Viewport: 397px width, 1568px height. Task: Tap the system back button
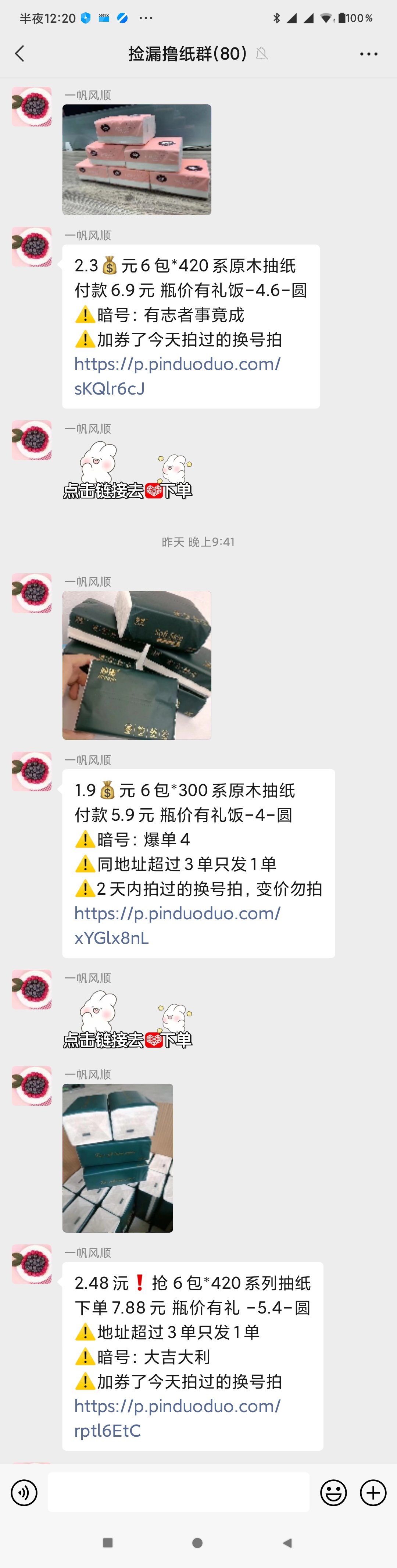coord(287,1542)
